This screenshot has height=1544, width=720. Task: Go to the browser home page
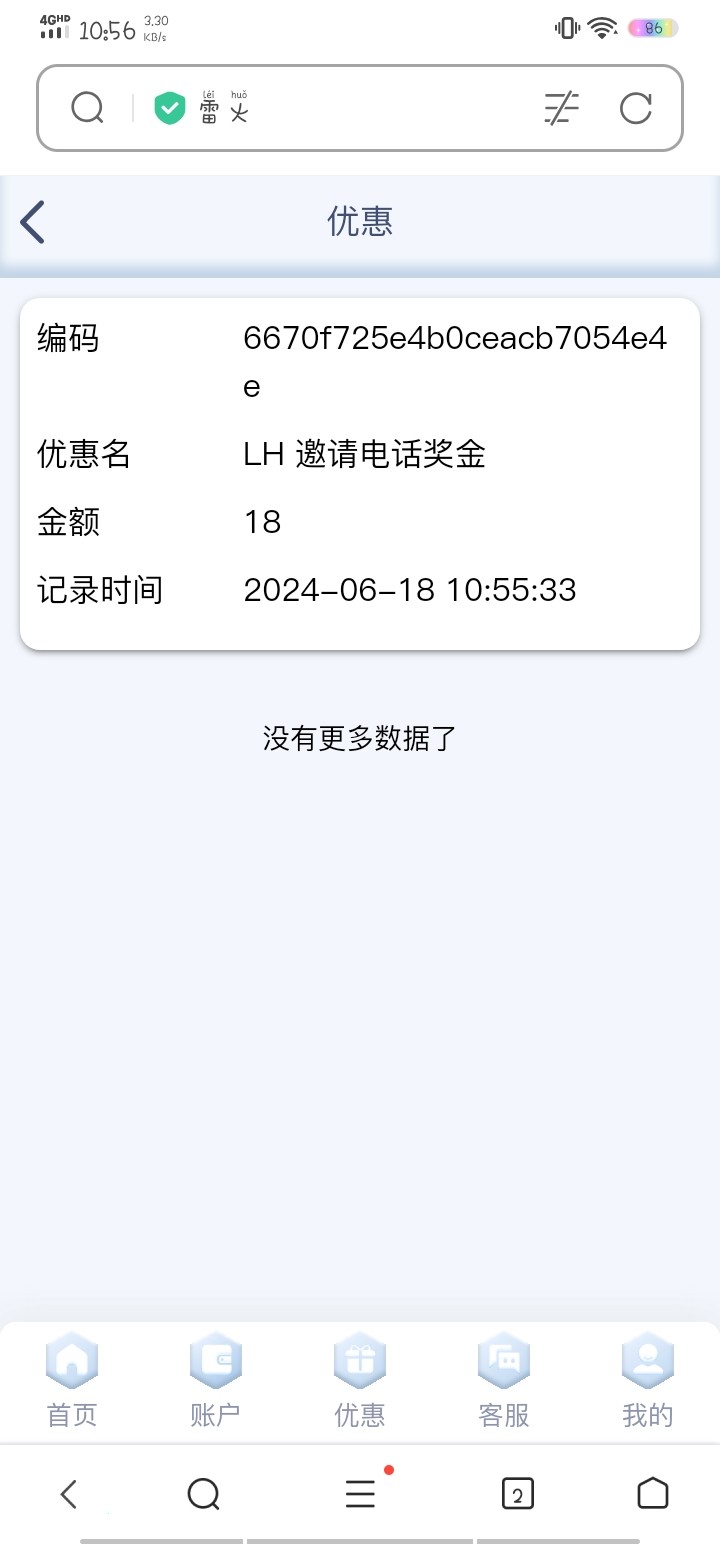pyautogui.click(x=652, y=1494)
